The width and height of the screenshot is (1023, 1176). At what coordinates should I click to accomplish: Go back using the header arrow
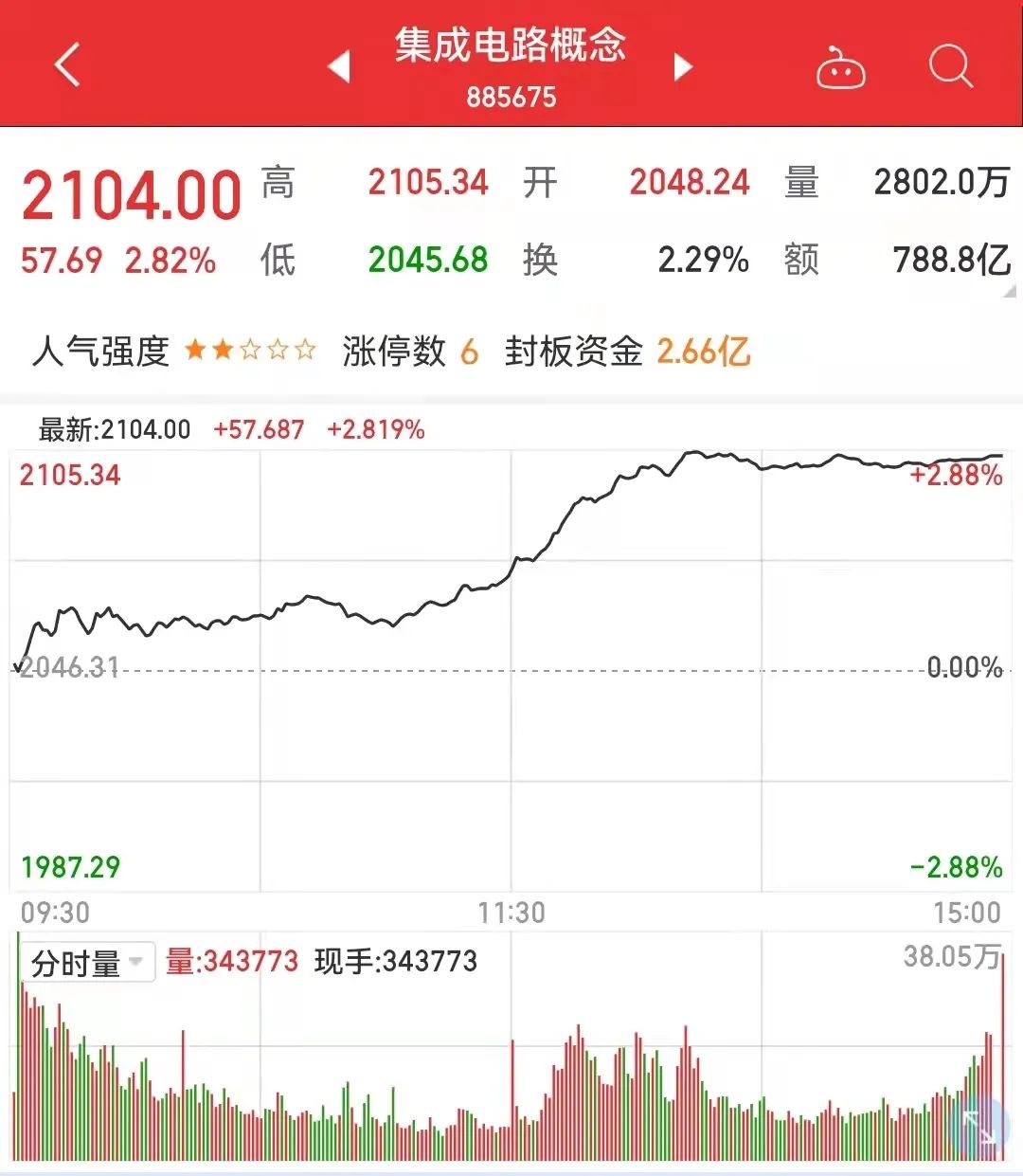pyautogui.click(x=67, y=65)
